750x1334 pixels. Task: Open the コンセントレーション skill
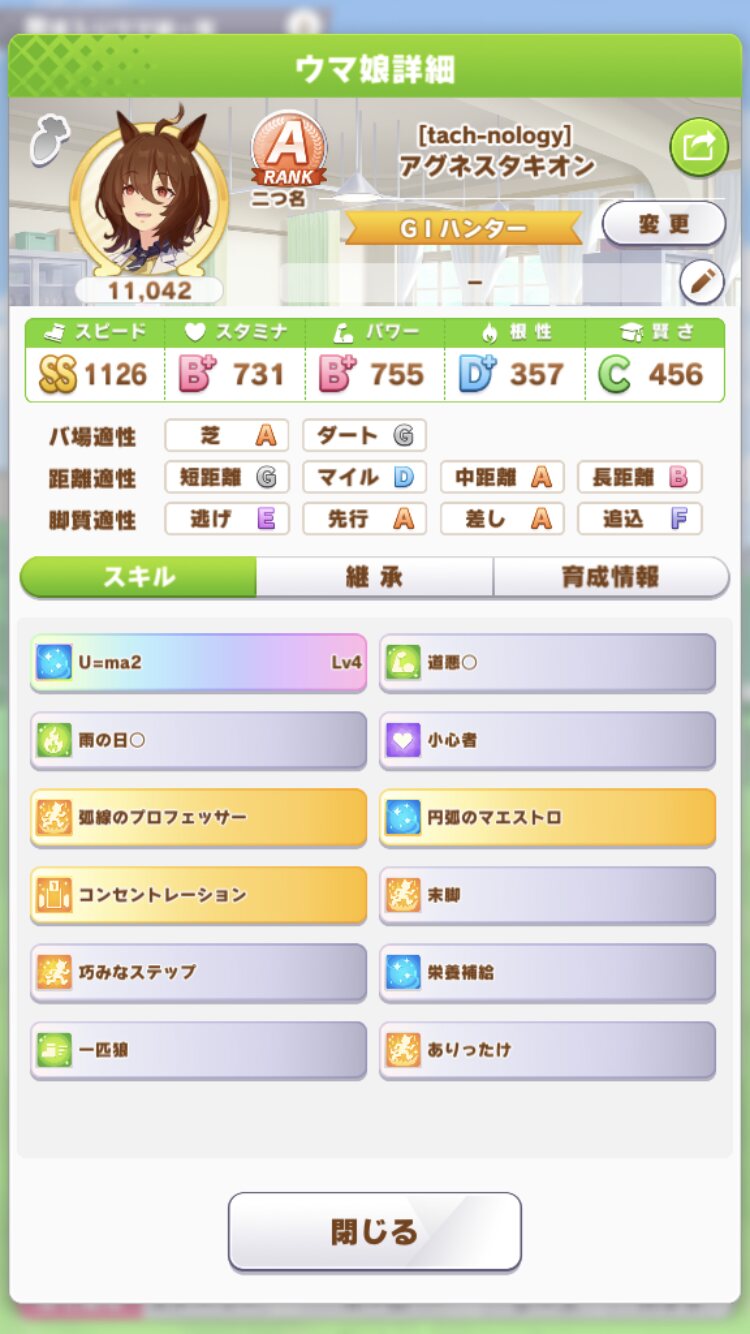pos(198,895)
